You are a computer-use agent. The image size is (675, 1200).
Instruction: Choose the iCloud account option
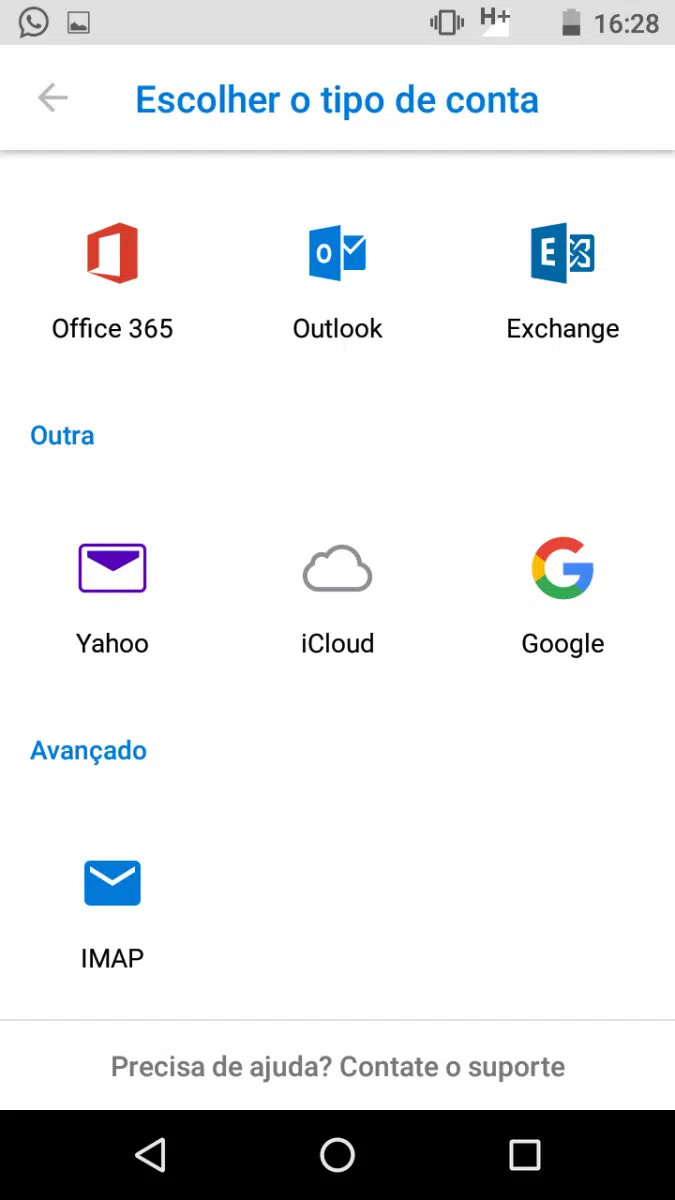337,596
